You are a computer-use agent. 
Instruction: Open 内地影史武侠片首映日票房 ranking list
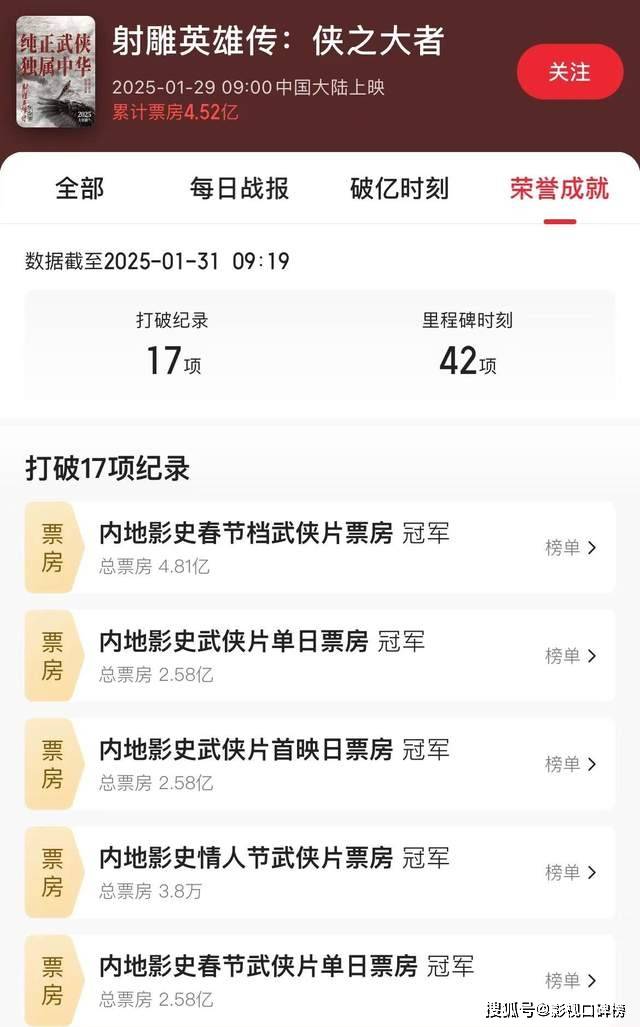[x=570, y=764]
